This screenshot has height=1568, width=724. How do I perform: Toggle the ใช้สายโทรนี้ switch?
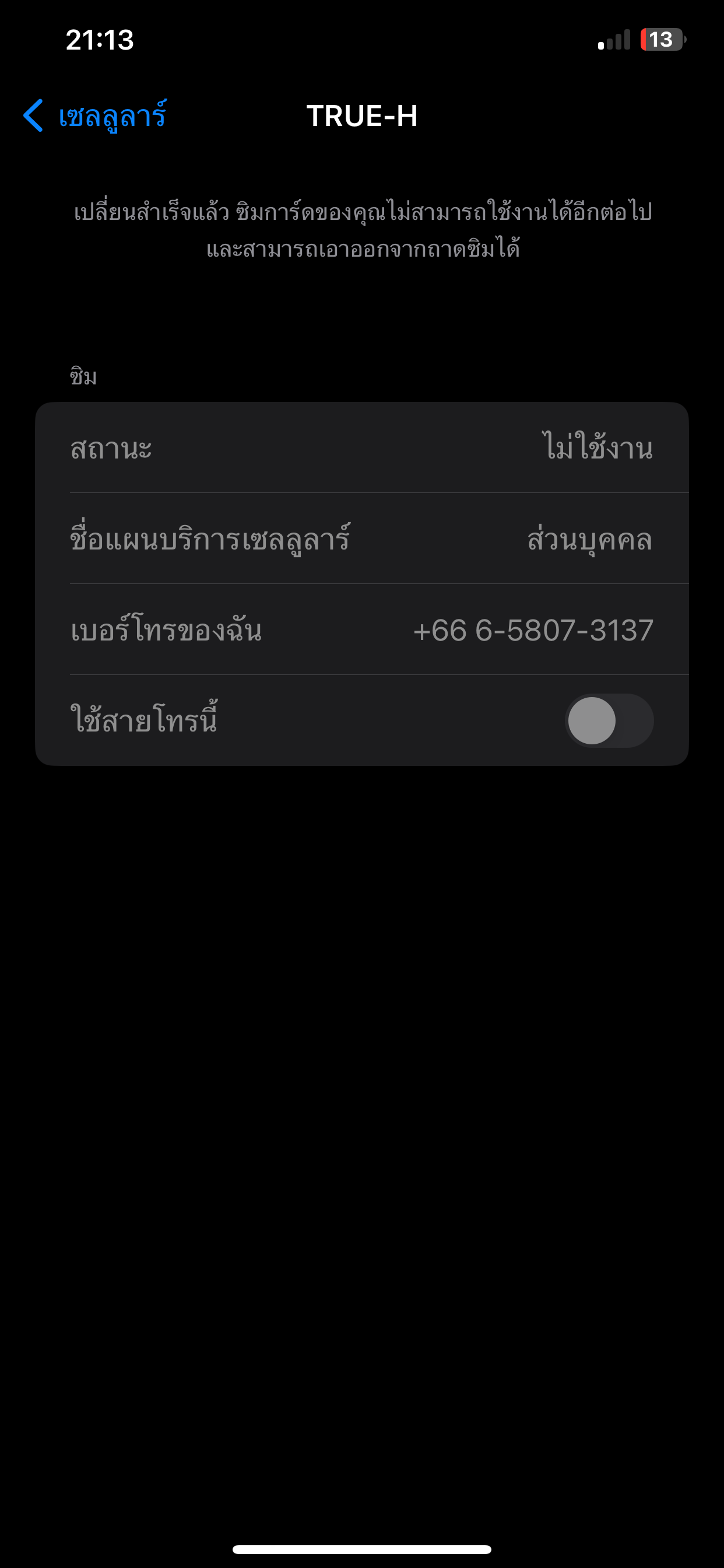click(609, 720)
